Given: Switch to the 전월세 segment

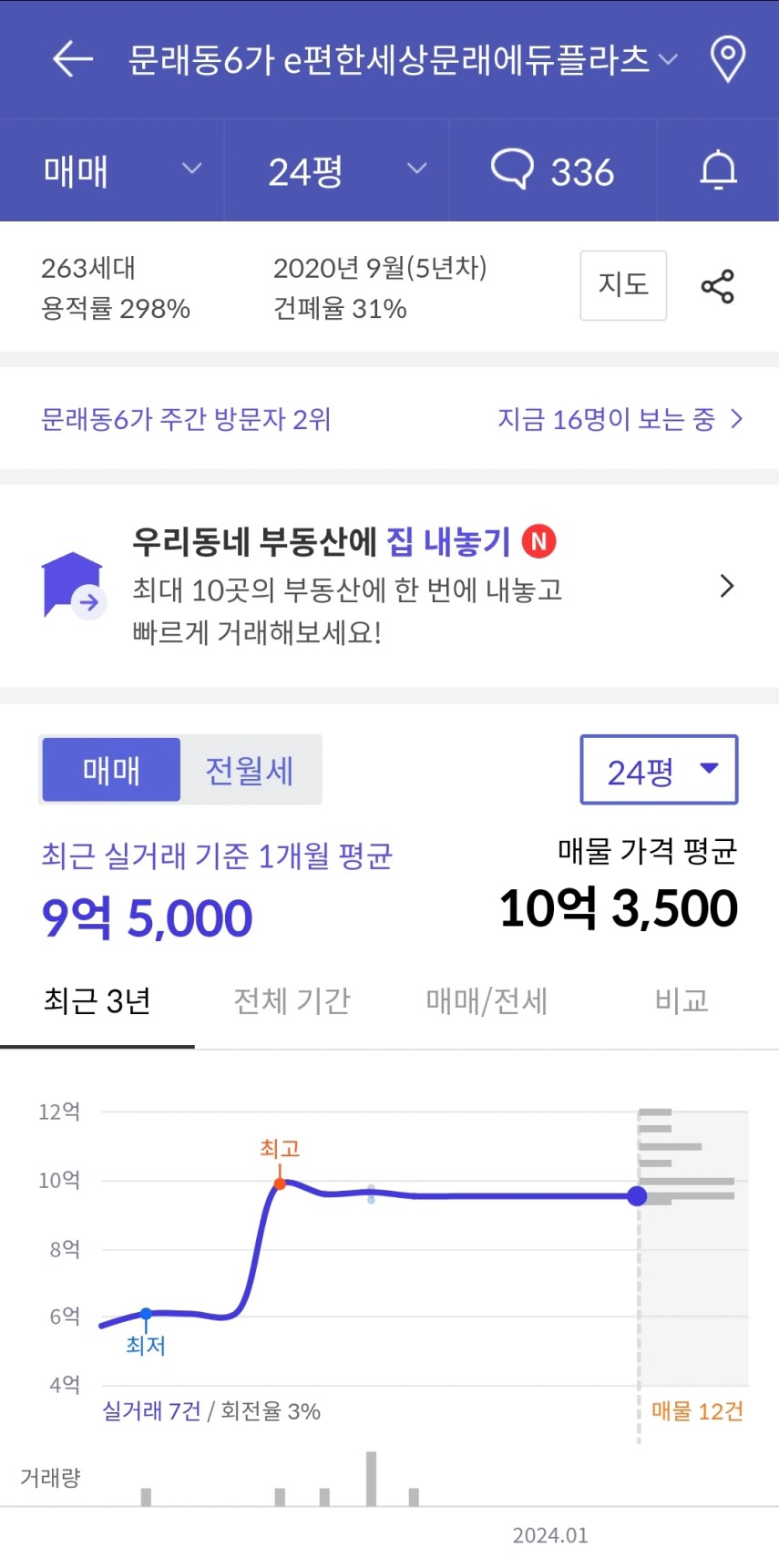Looking at the screenshot, I should [x=250, y=770].
